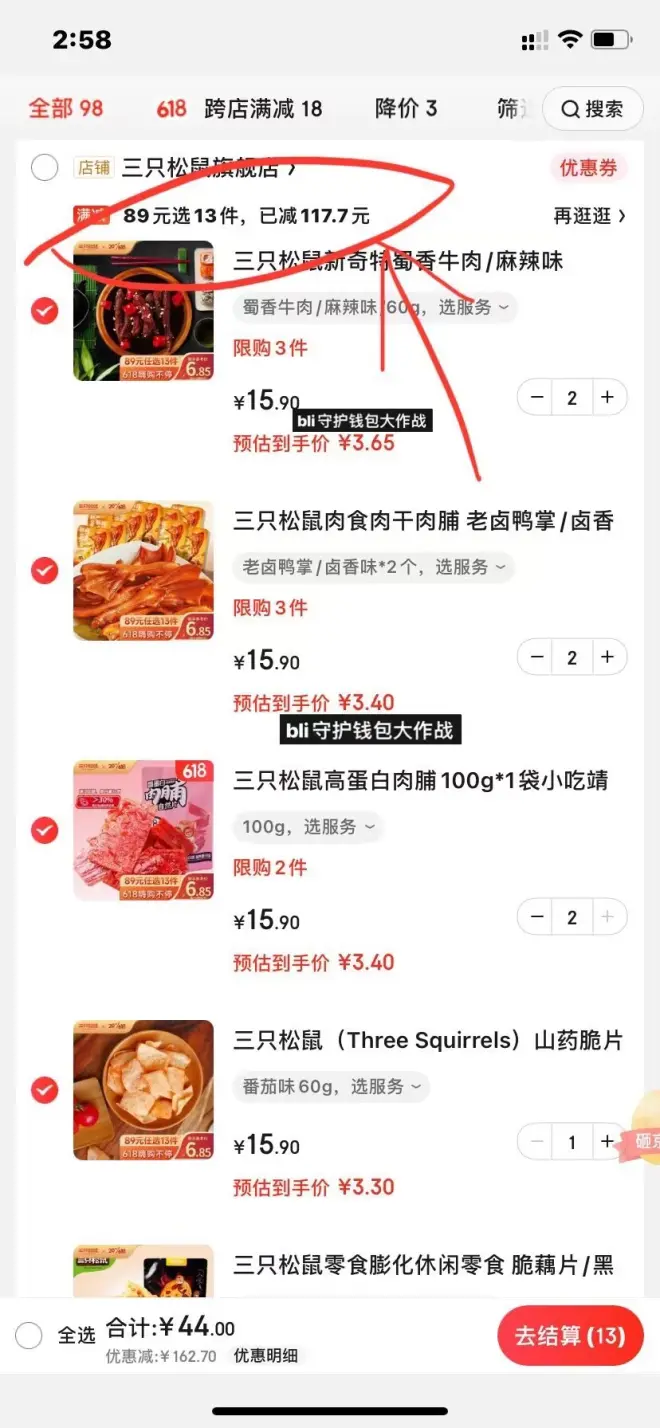Open the 高蛋白肉脯 product image
The image size is (660, 1428).
(143, 830)
